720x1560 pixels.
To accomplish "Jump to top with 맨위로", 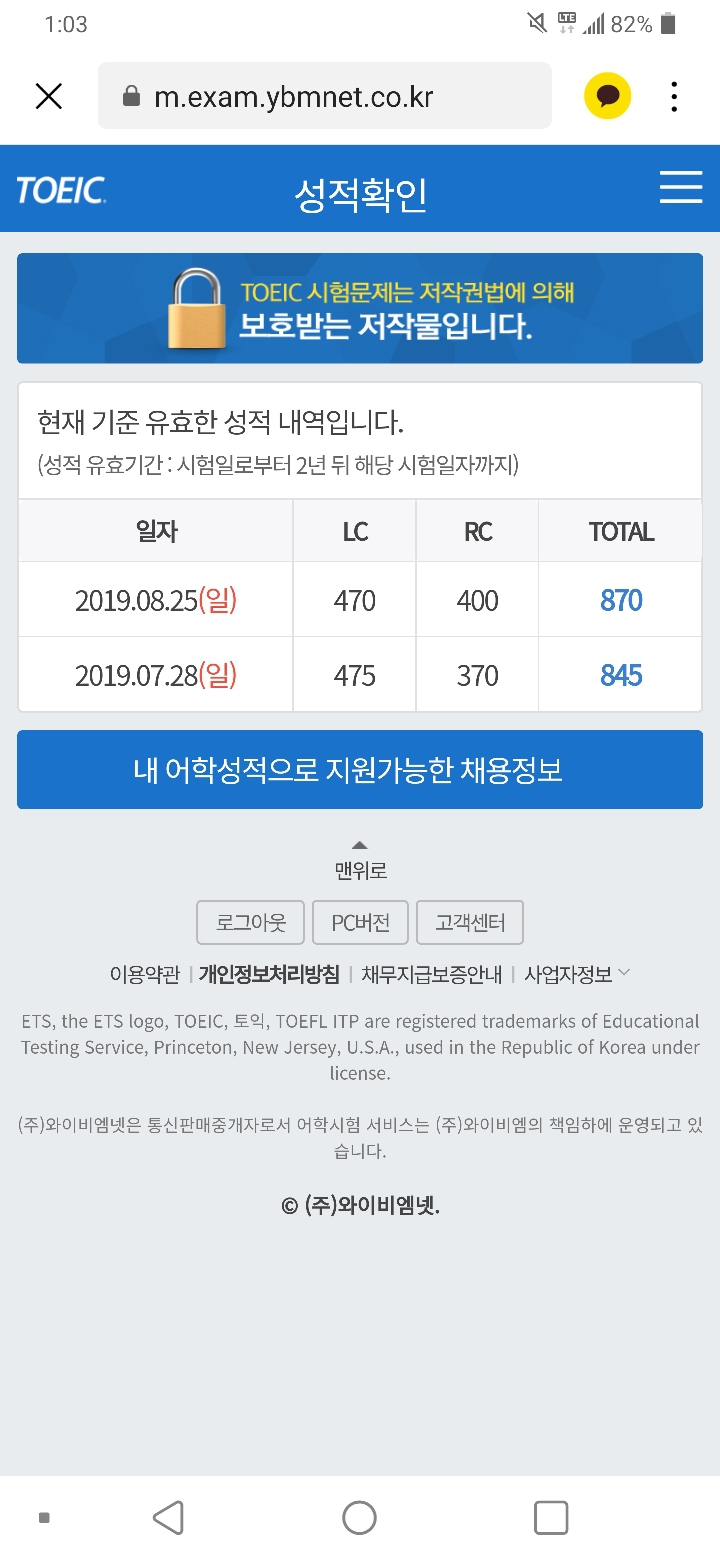I will click(x=360, y=860).
